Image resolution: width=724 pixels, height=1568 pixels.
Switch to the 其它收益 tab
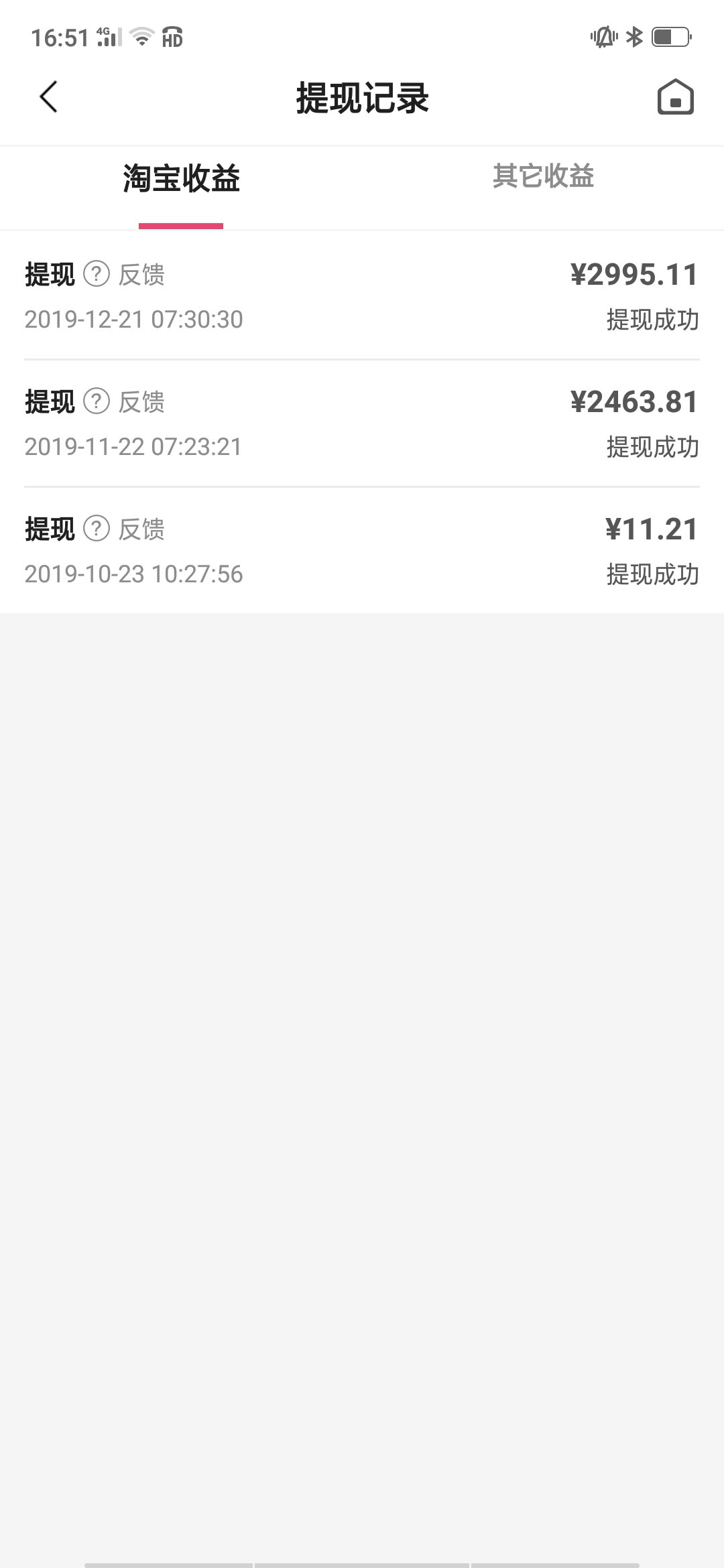point(543,178)
